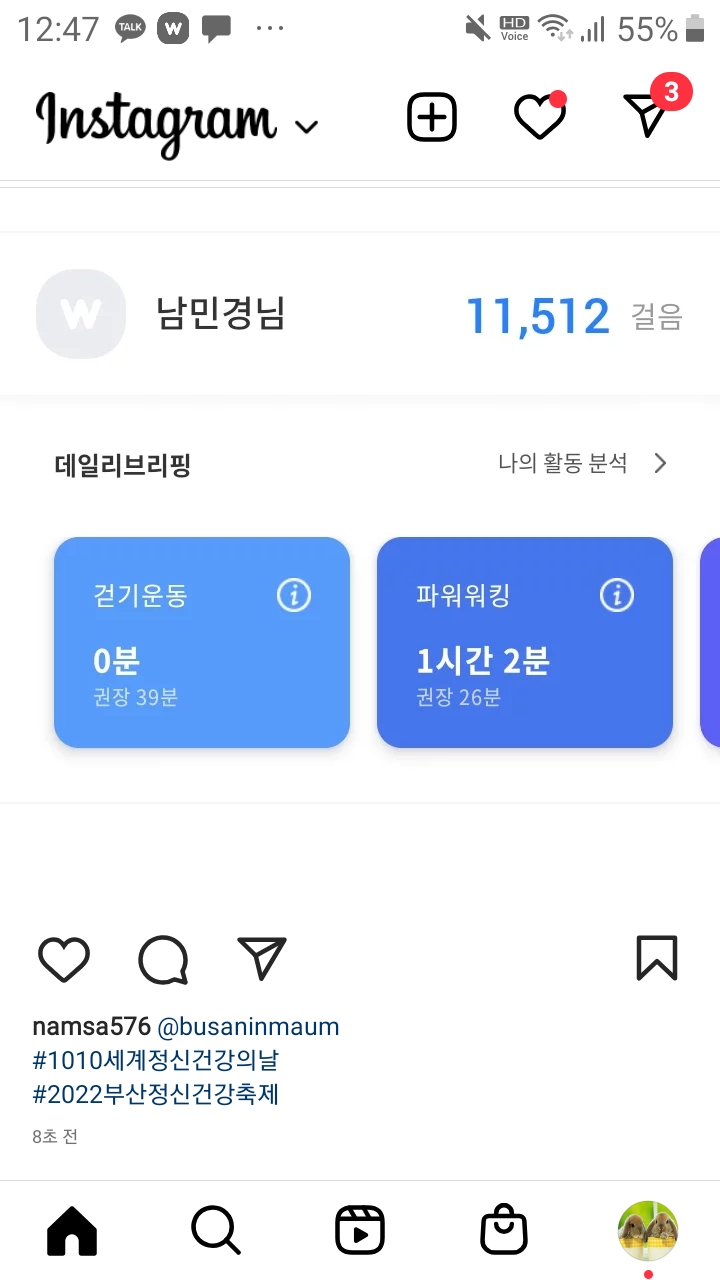Switch to the Reels tab

click(x=360, y=1230)
